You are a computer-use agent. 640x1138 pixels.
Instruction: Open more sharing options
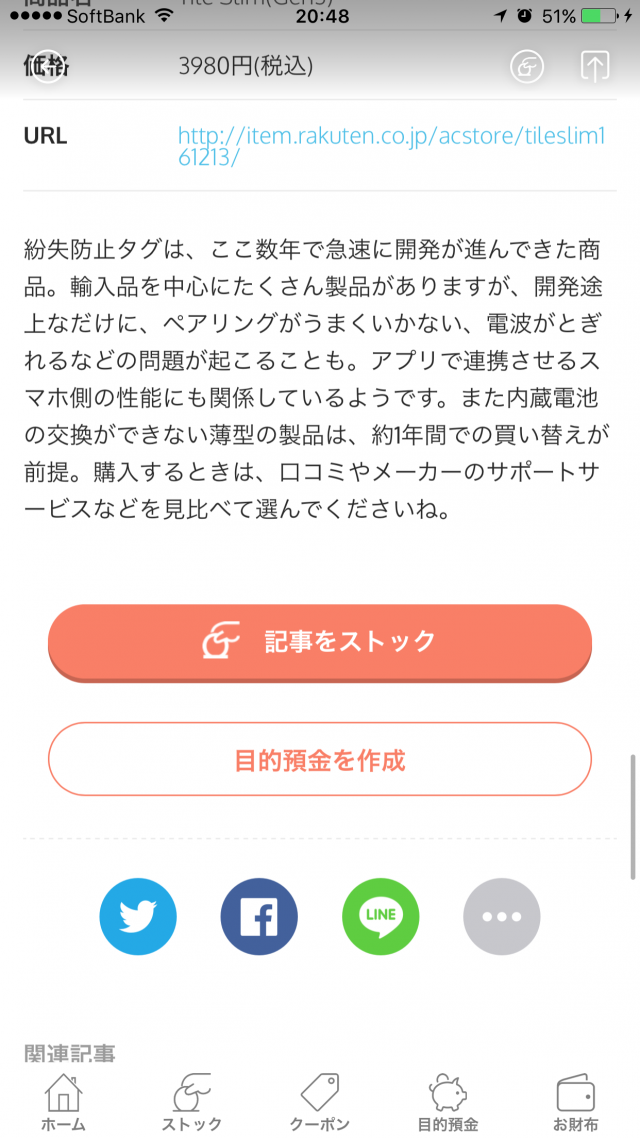pos(502,916)
